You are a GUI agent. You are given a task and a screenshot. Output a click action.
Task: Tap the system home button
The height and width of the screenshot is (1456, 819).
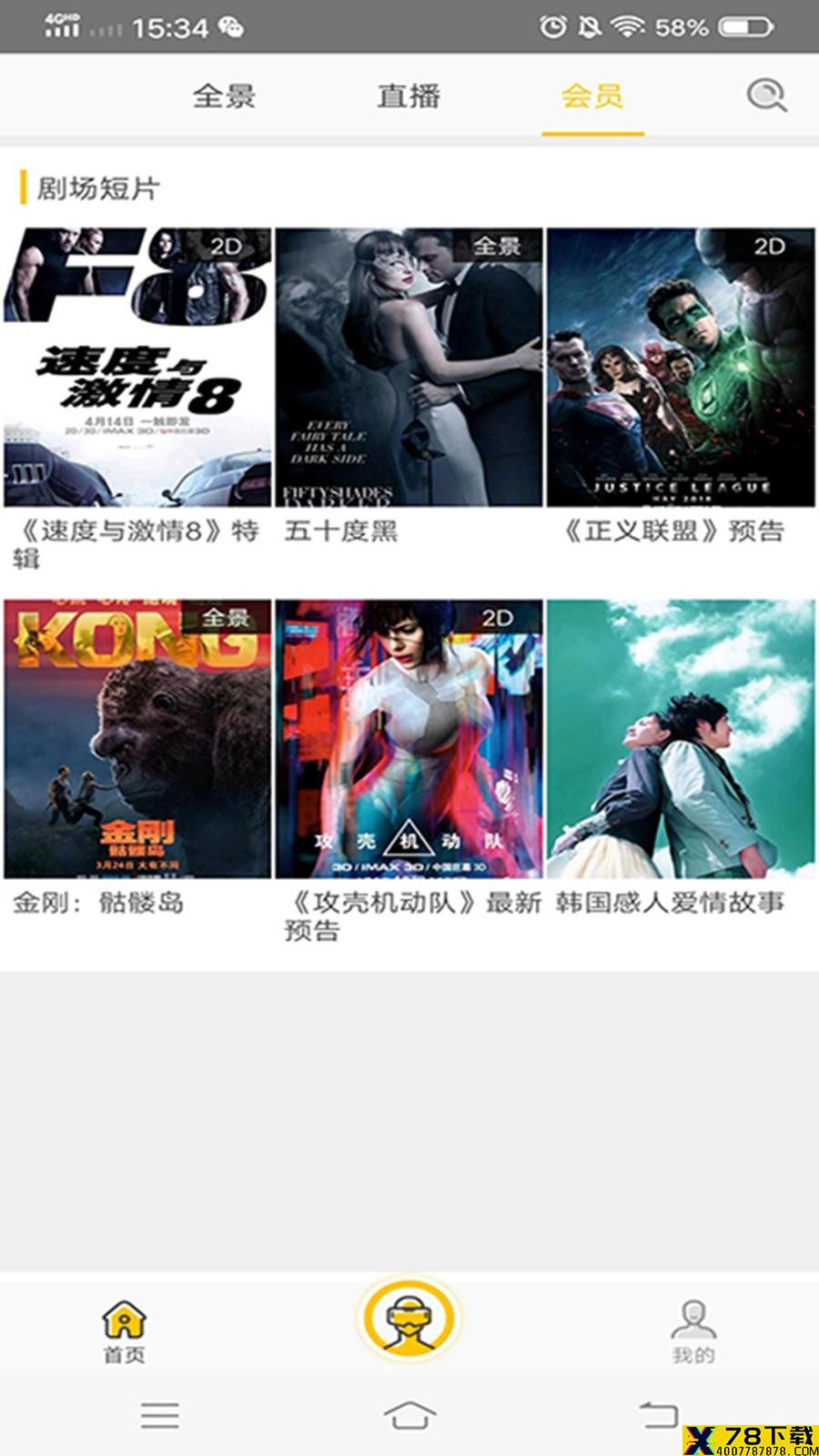(x=409, y=1414)
